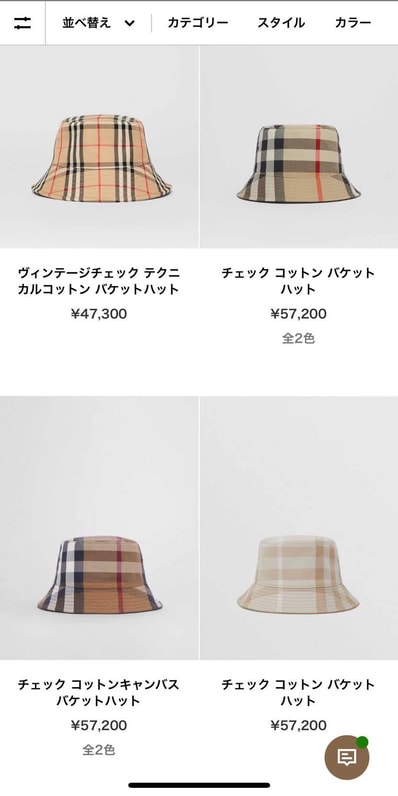Select the スタイル filter
398x796 pixels.
(x=281, y=23)
